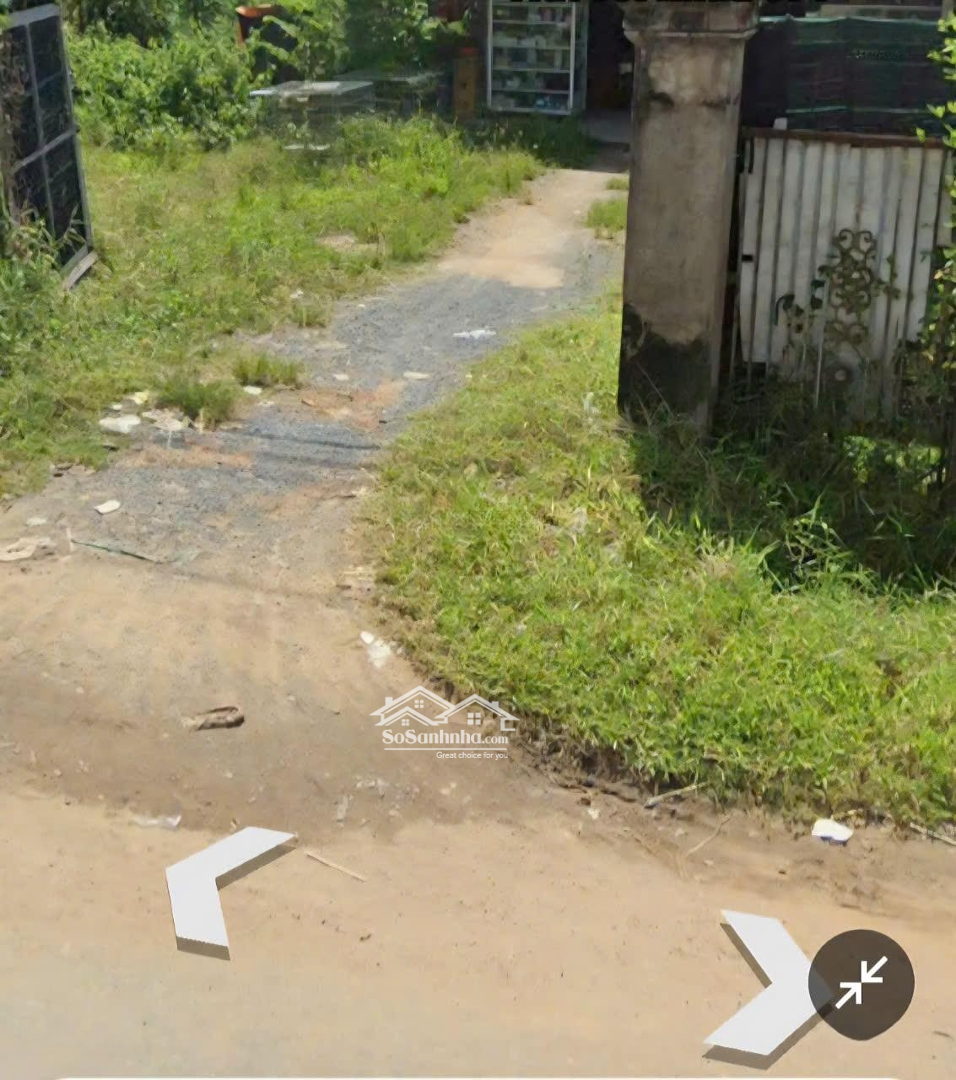Click the smaller house outline in the watermark
The width and height of the screenshot is (956, 1080).
[477, 712]
